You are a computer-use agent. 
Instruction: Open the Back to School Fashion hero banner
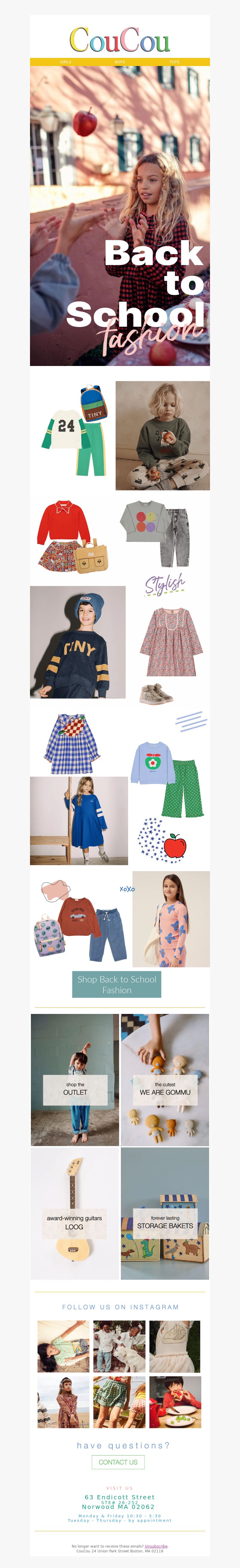120,216
